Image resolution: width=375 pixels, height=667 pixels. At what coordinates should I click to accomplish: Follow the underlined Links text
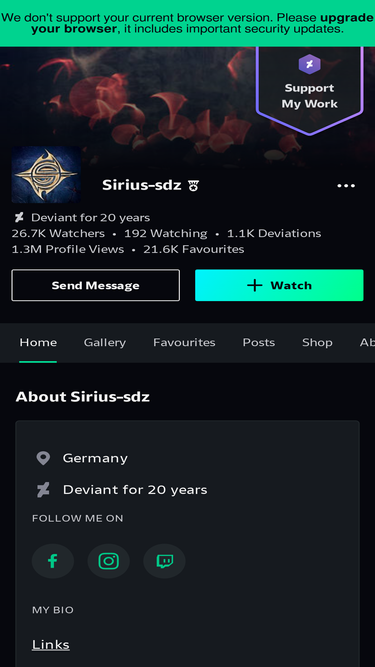click(x=51, y=644)
